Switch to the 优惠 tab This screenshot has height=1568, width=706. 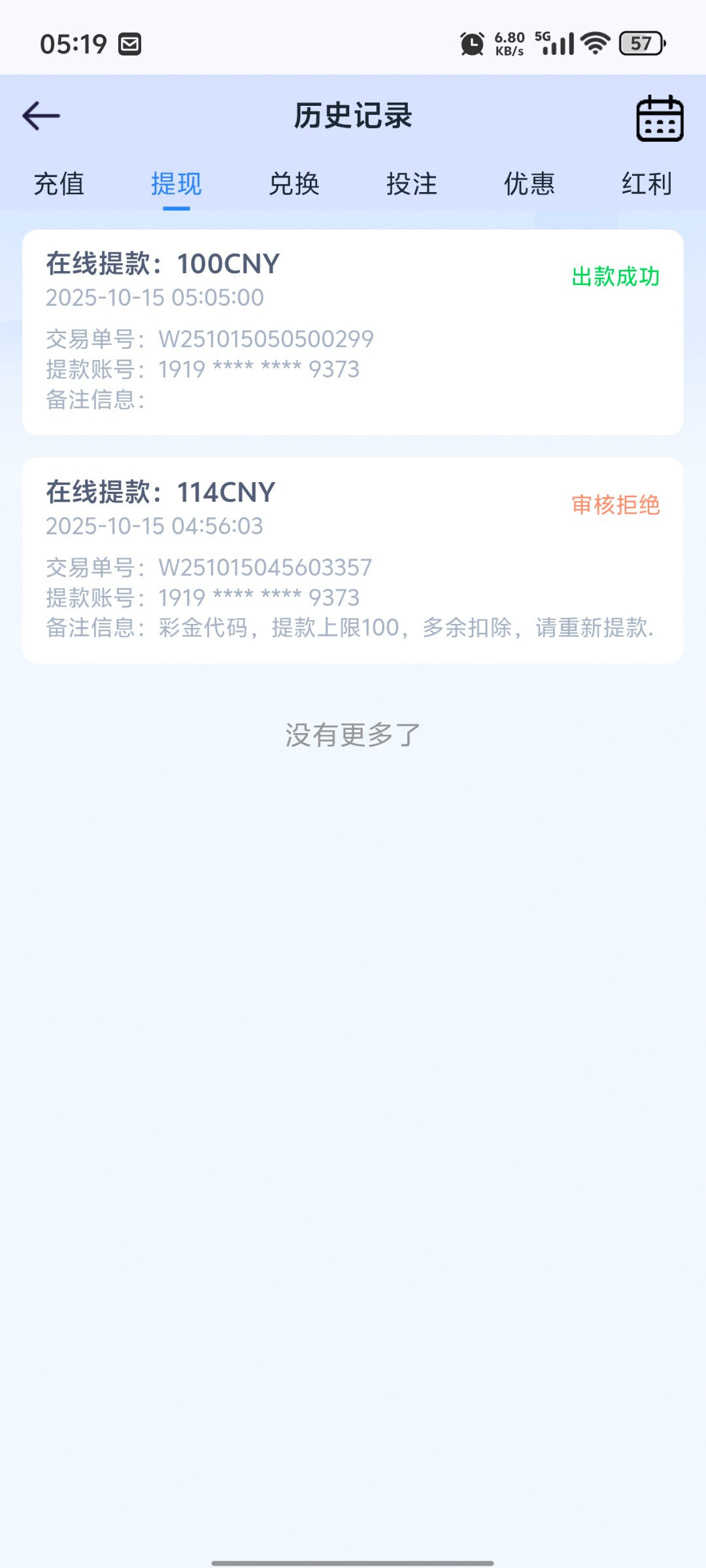click(x=529, y=184)
